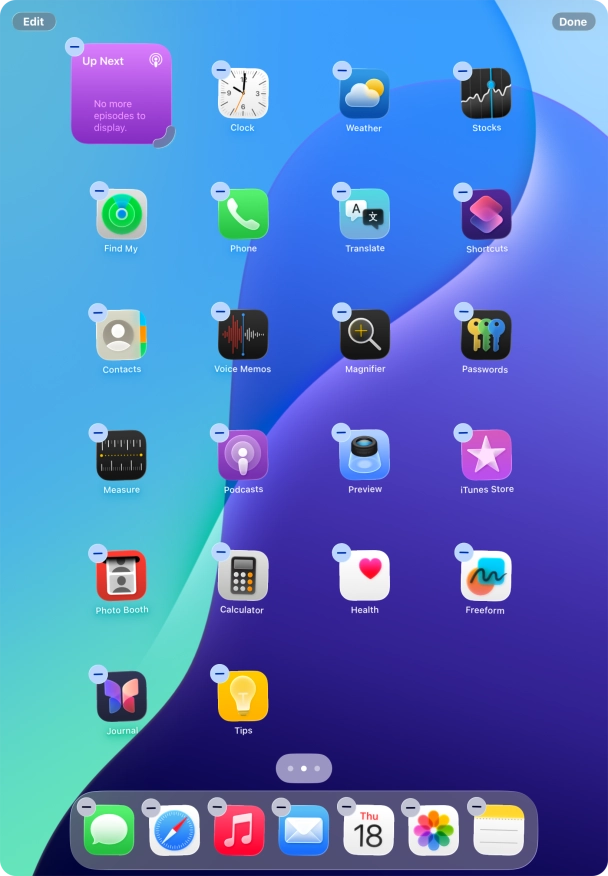Tap the Shortcuts app icon

486,214
